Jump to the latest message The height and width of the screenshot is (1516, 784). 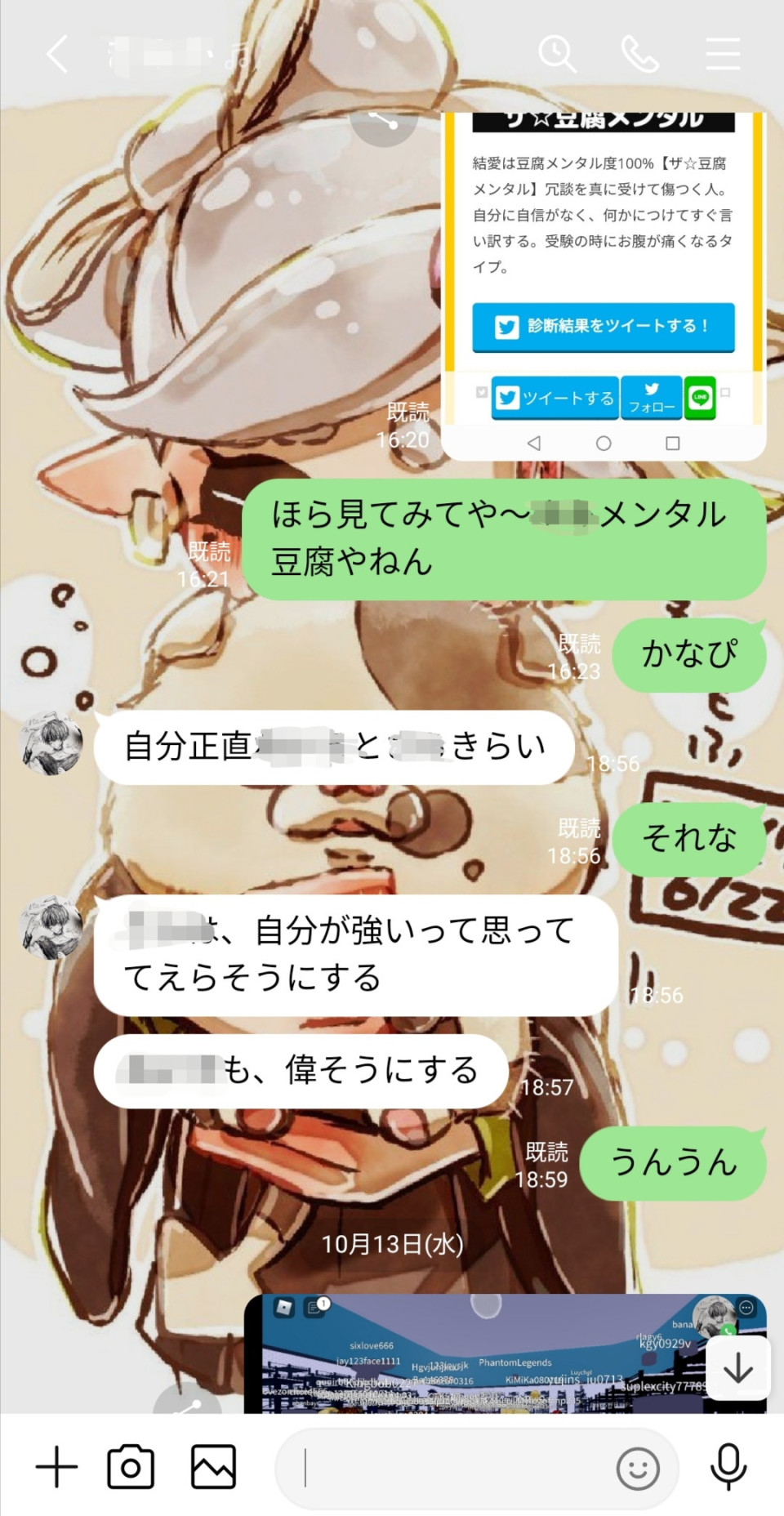point(738,1367)
